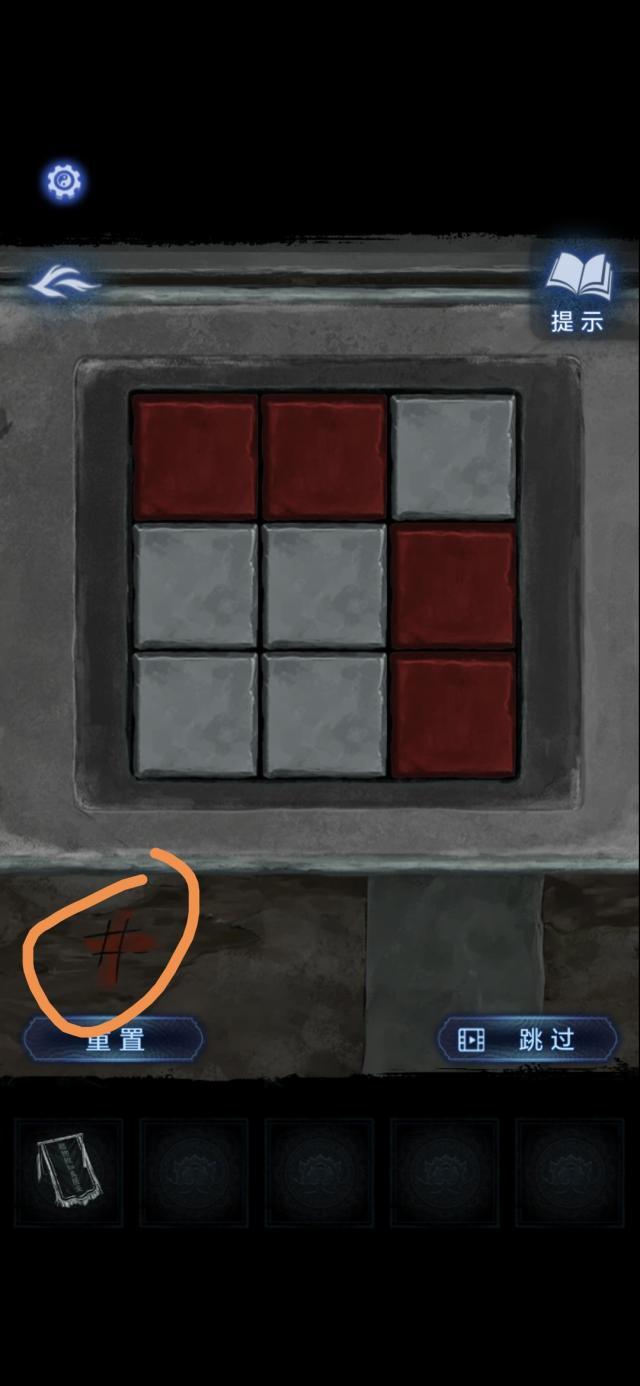Select the banner item in the inventory
Viewport: 640px width, 1386px height.
68,1172
